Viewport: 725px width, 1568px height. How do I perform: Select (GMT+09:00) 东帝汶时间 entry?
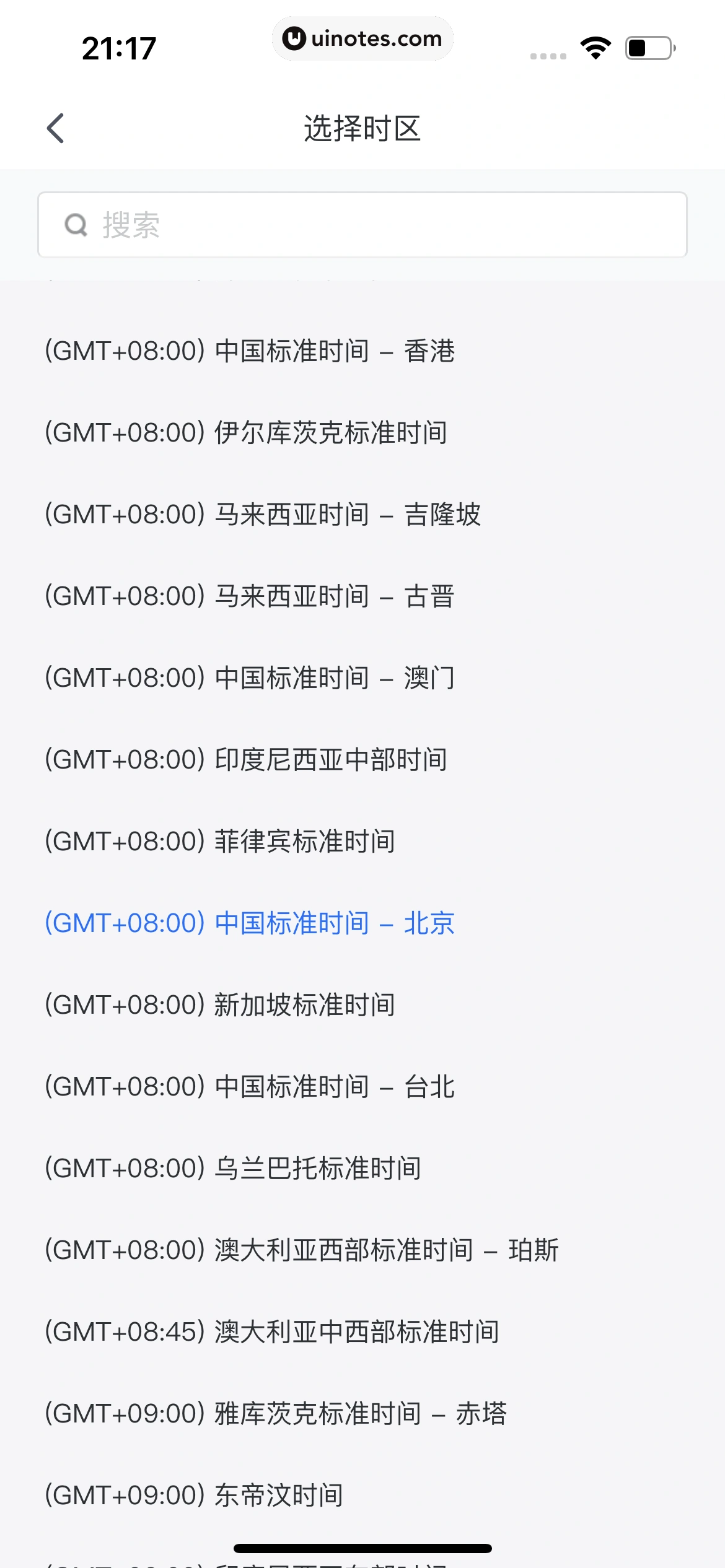193,1495
